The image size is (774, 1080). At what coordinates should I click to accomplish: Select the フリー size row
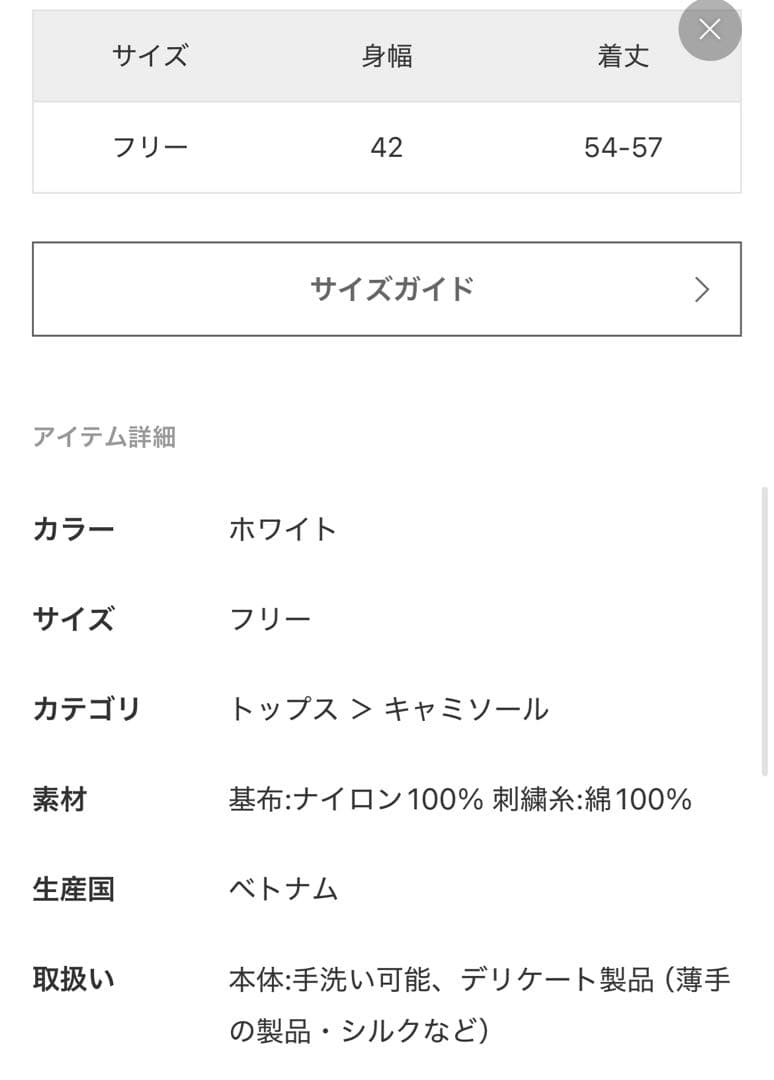149,148
